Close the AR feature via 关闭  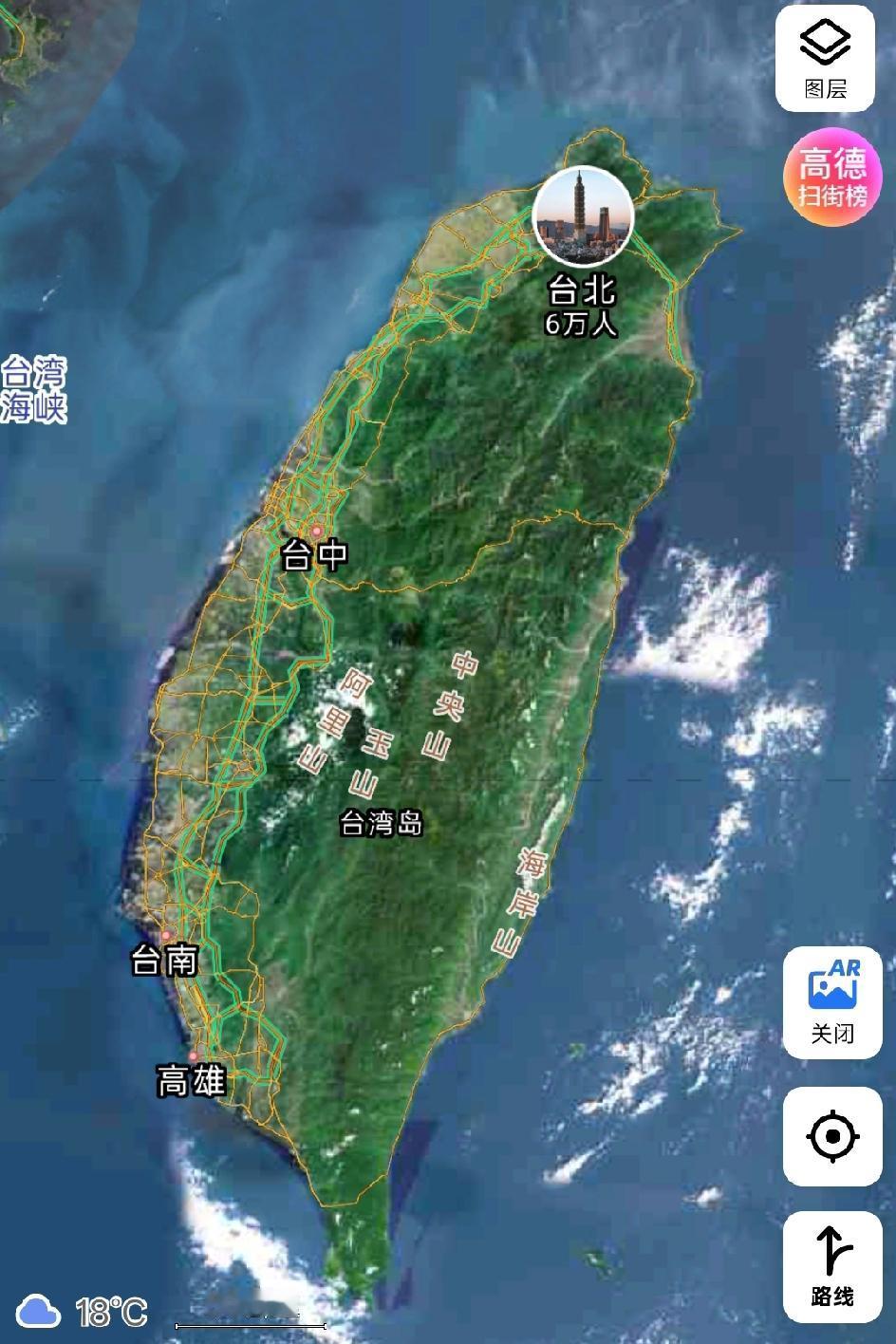pos(831,1035)
